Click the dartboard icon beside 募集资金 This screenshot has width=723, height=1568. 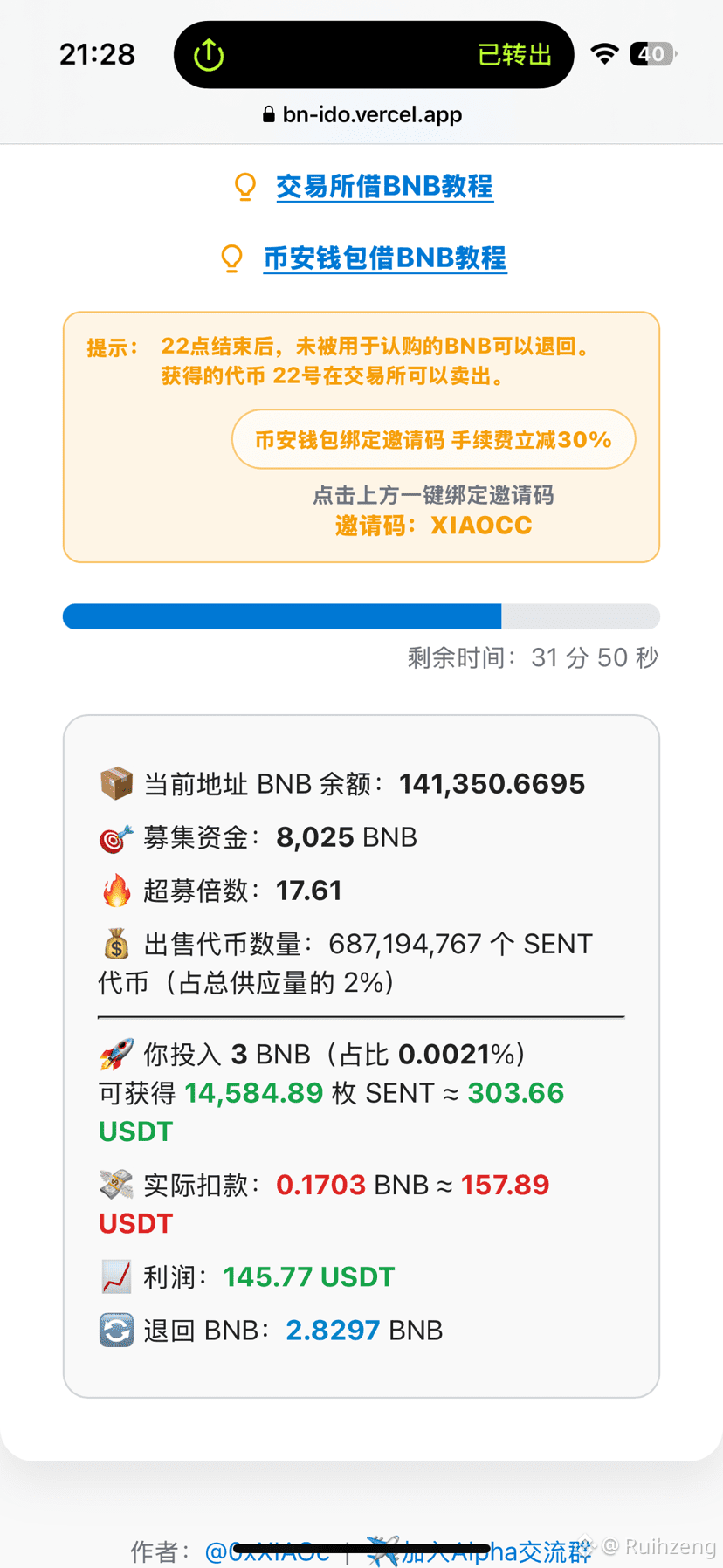click(114, 836)
